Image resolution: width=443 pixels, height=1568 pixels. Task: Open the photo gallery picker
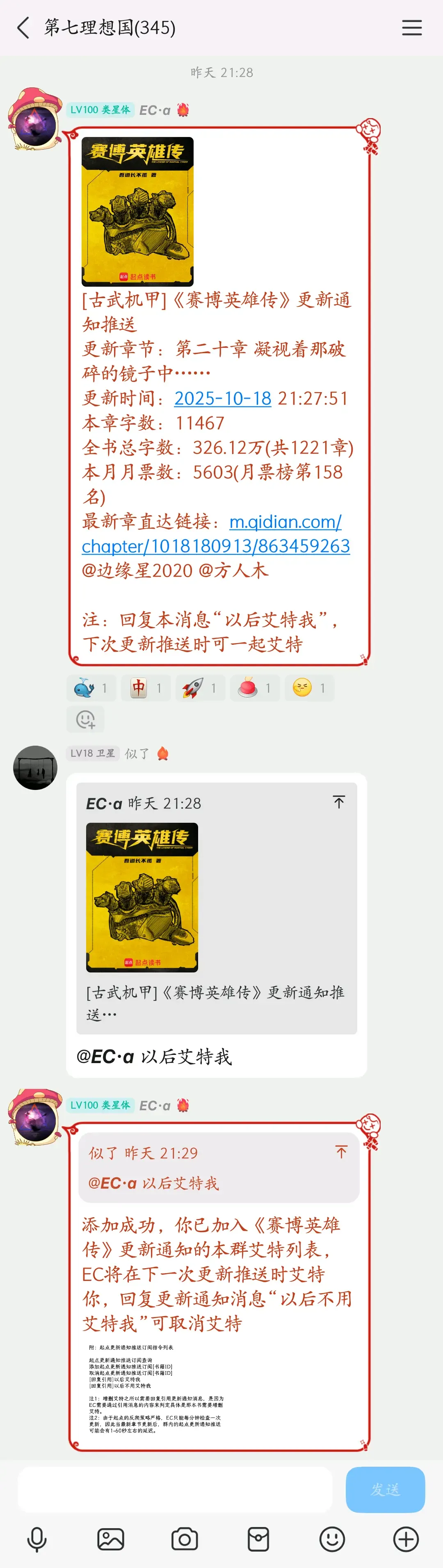pyautogui.click(x=111, y=1539)
